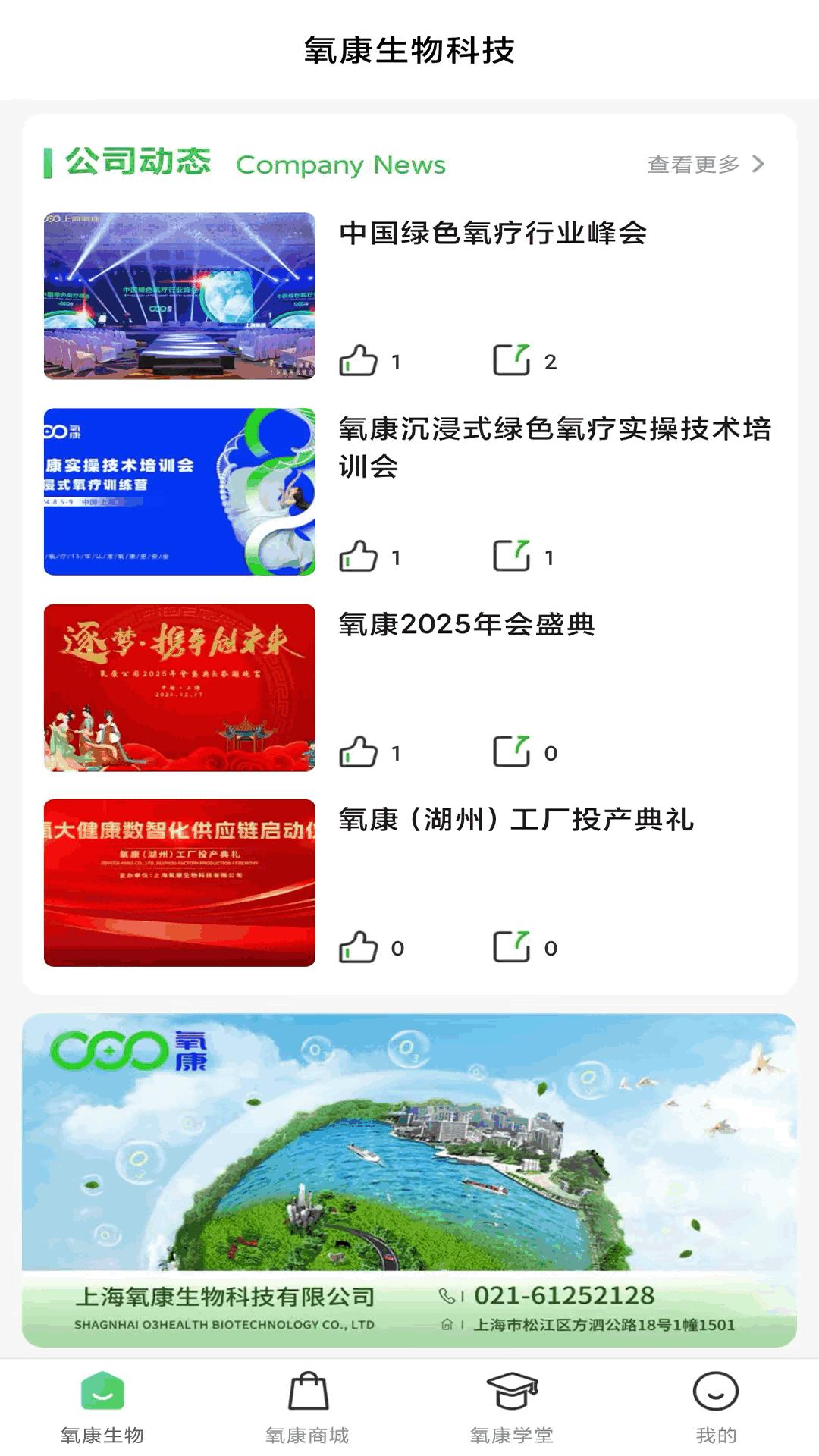Open the 氧康（湖州）工厂投产典礼 article

516,821
